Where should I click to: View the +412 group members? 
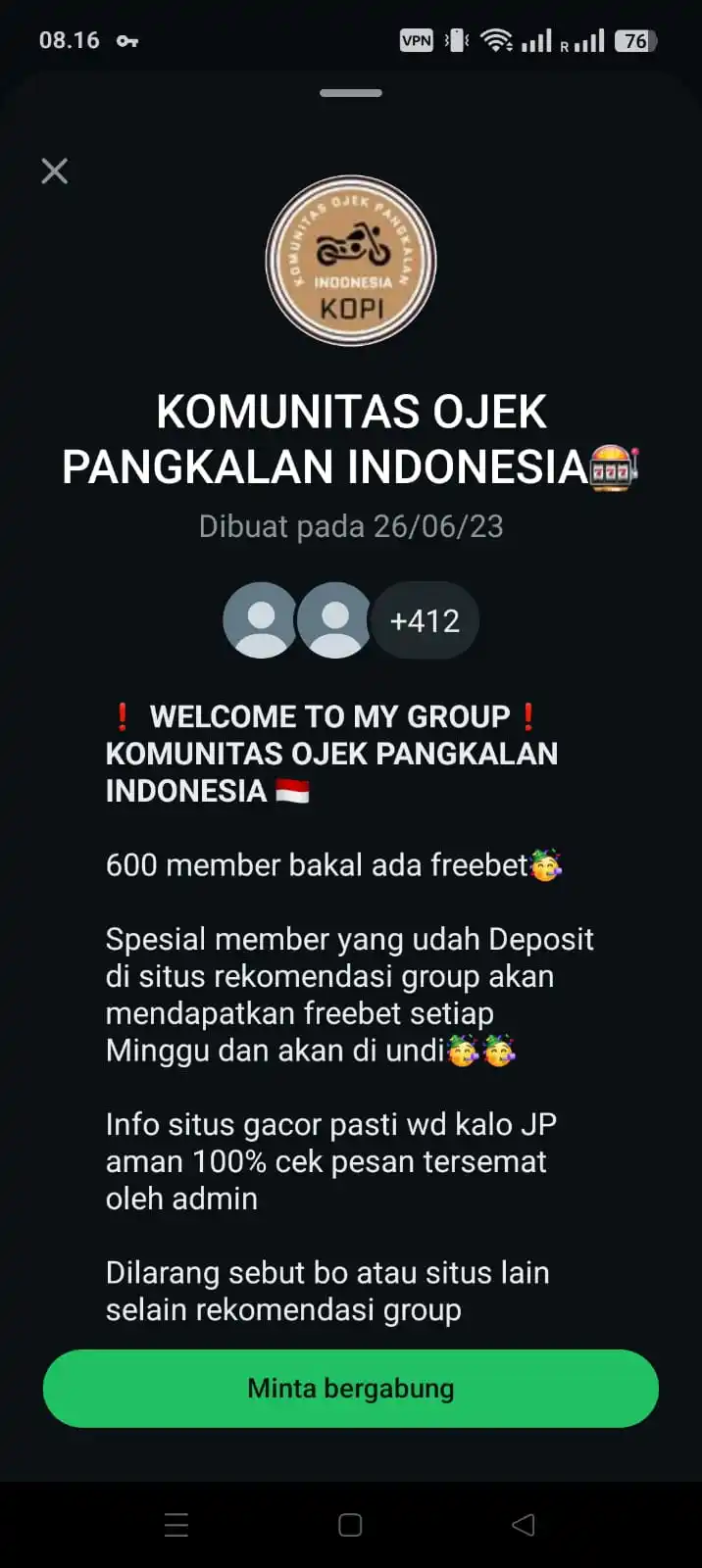(424, 621)
